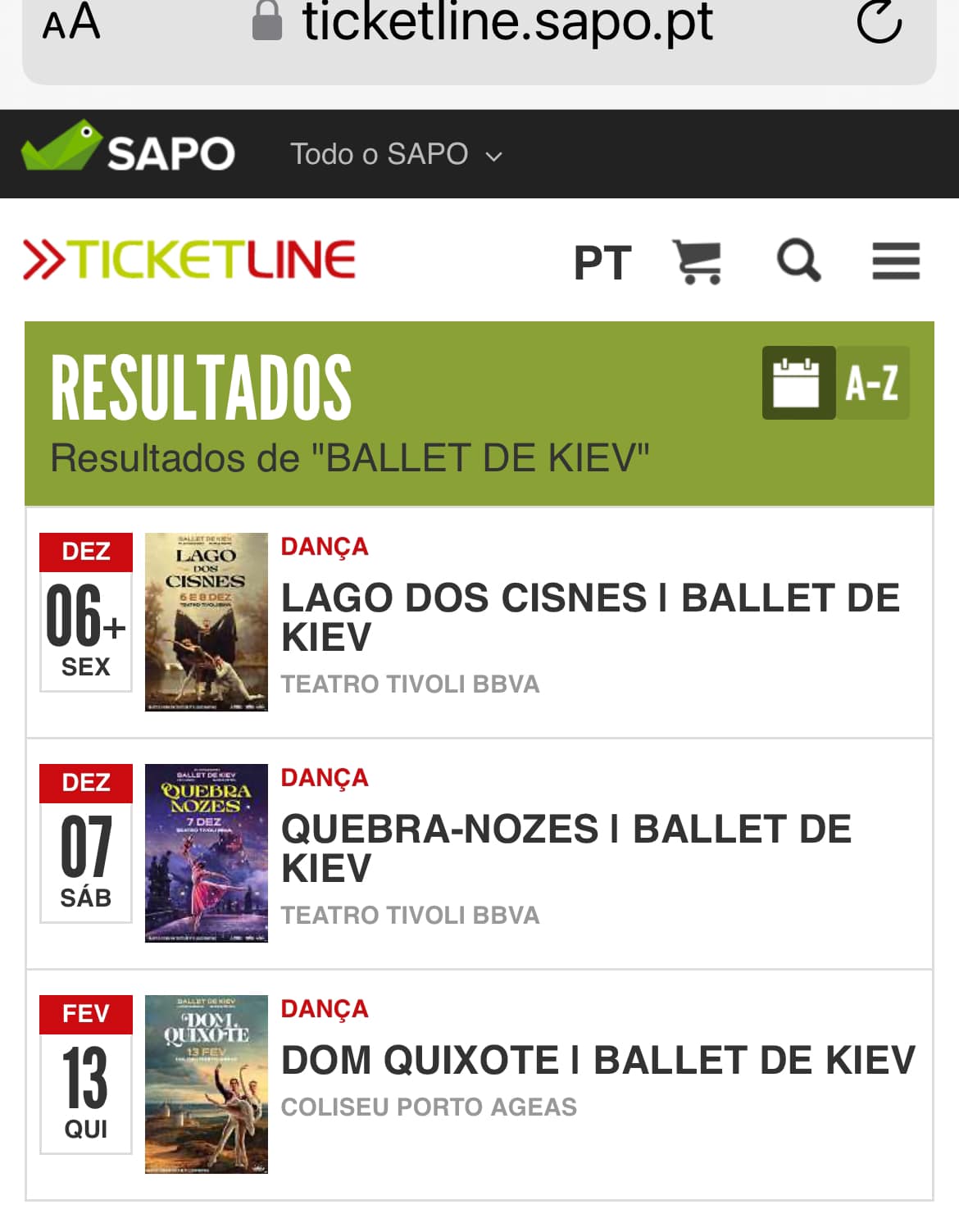
Task: Open the hamburger menu
Action: [896, 261]
